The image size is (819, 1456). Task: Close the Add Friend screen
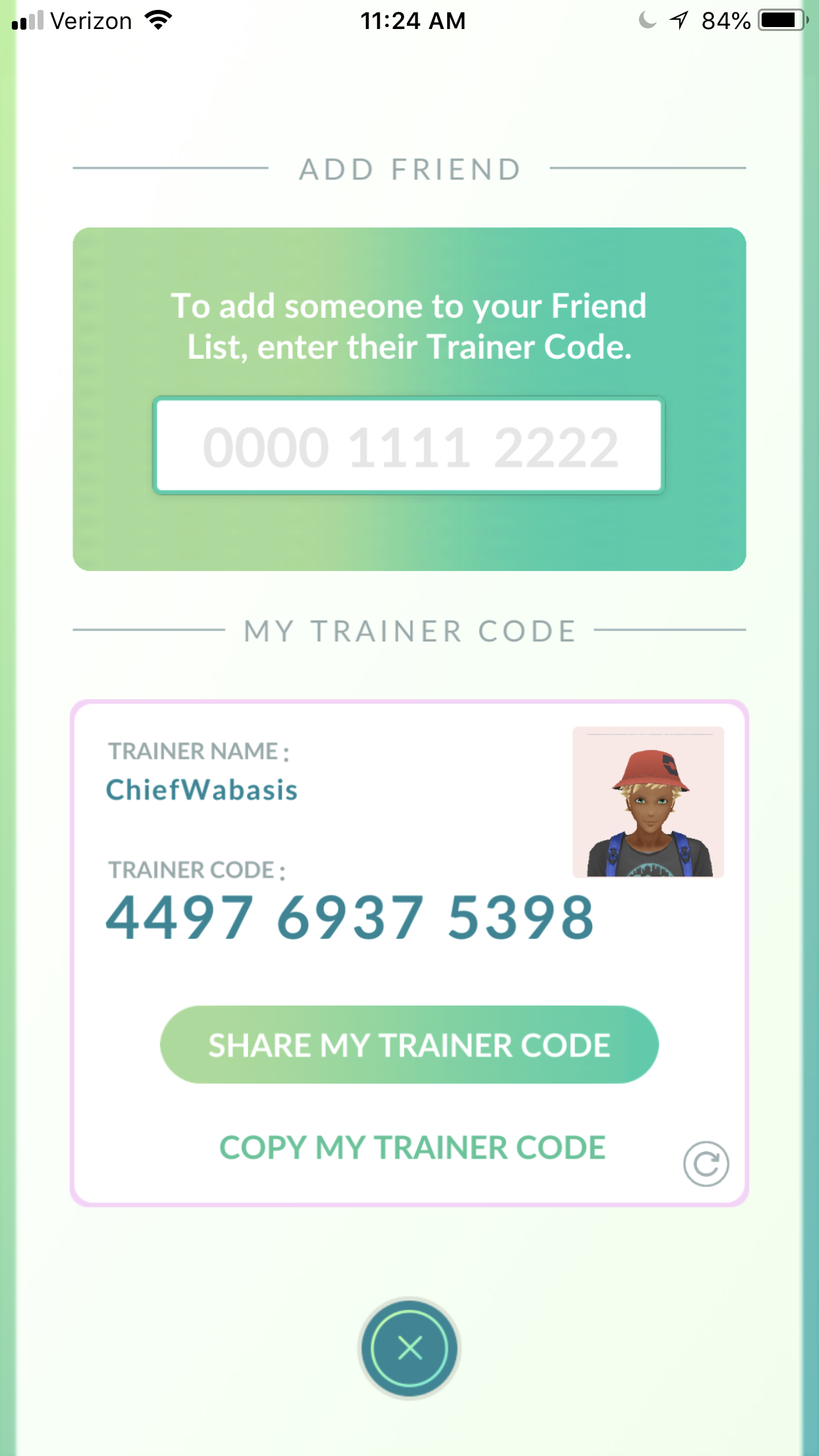click(x=409, y=1348)
